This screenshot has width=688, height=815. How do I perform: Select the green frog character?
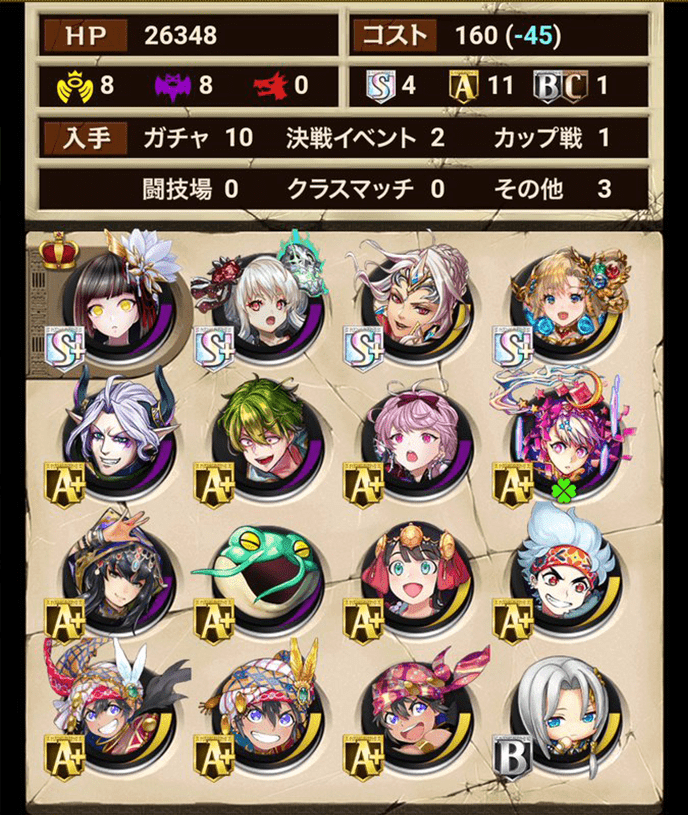(262, 577)
